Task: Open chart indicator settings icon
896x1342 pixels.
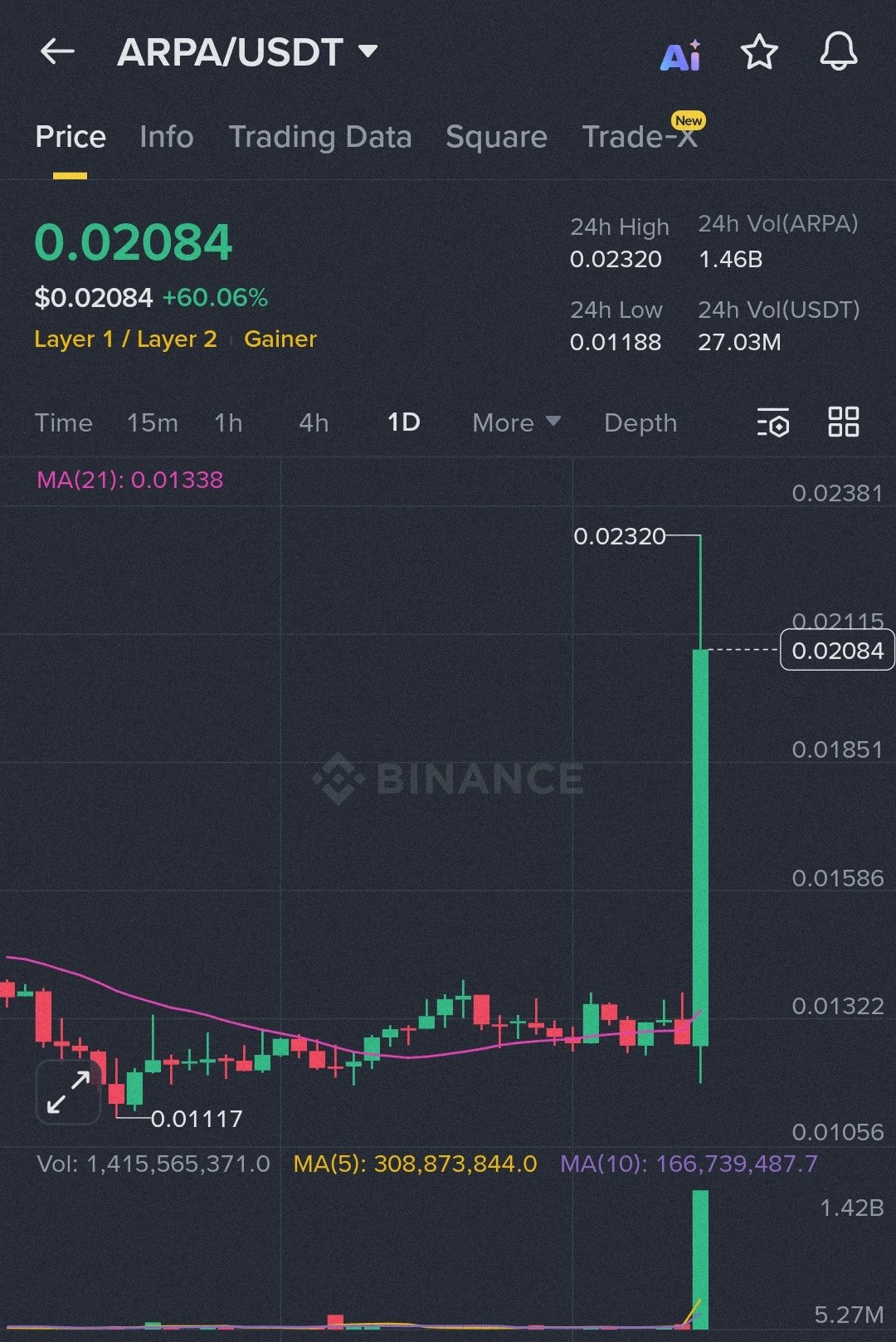Action: (772, 423)
